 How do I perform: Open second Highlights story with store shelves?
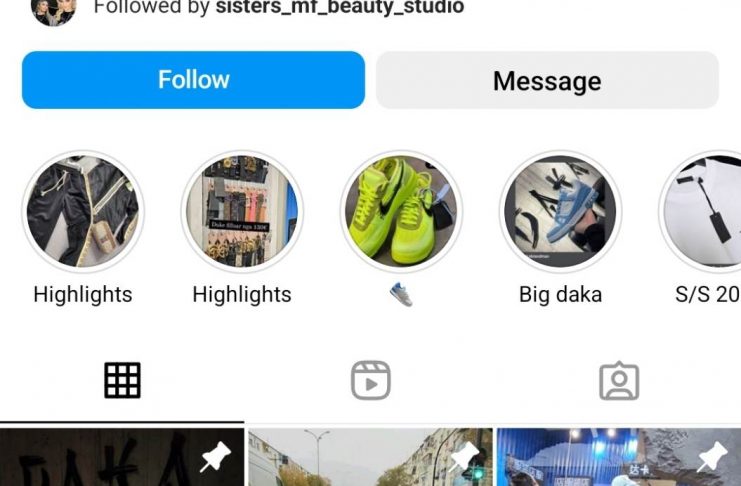242,212
